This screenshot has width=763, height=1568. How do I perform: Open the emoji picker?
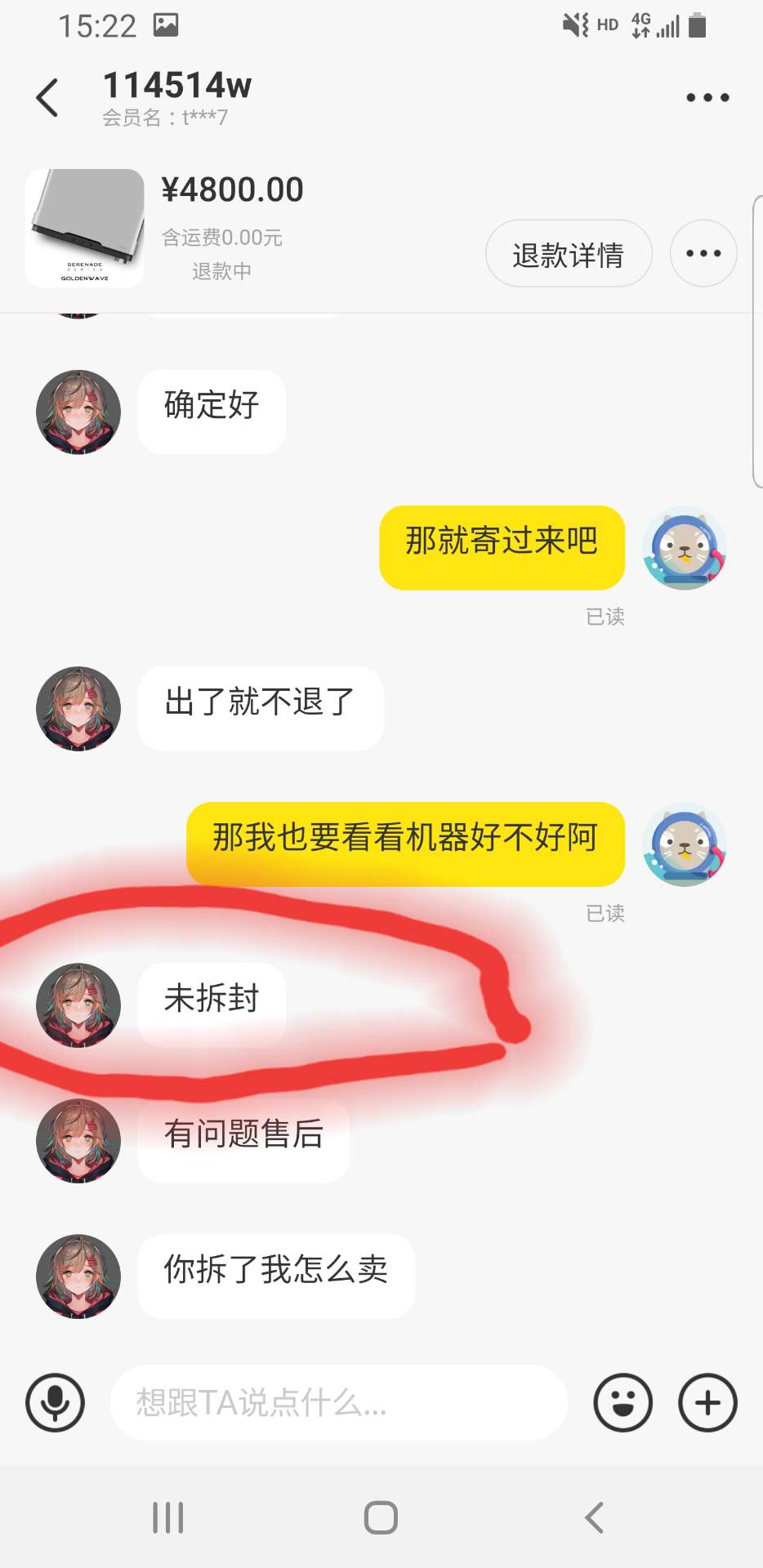click(x=622, y=1403)
